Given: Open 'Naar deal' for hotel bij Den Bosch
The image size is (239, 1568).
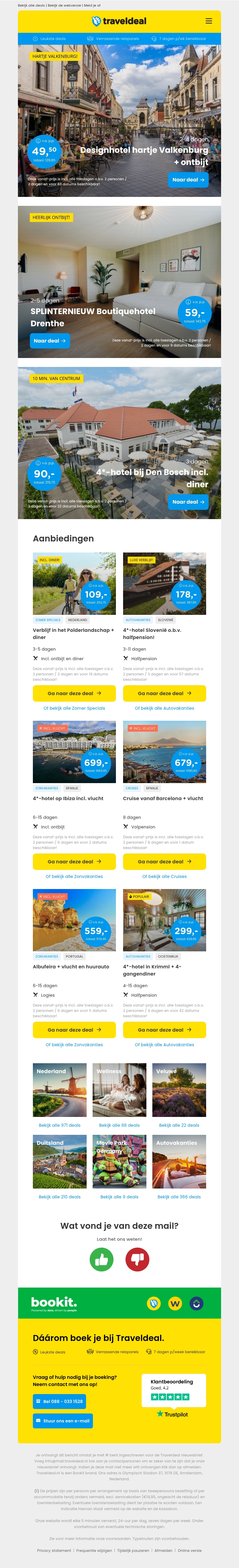Looking at the screenshot, I should pos(189,501).
